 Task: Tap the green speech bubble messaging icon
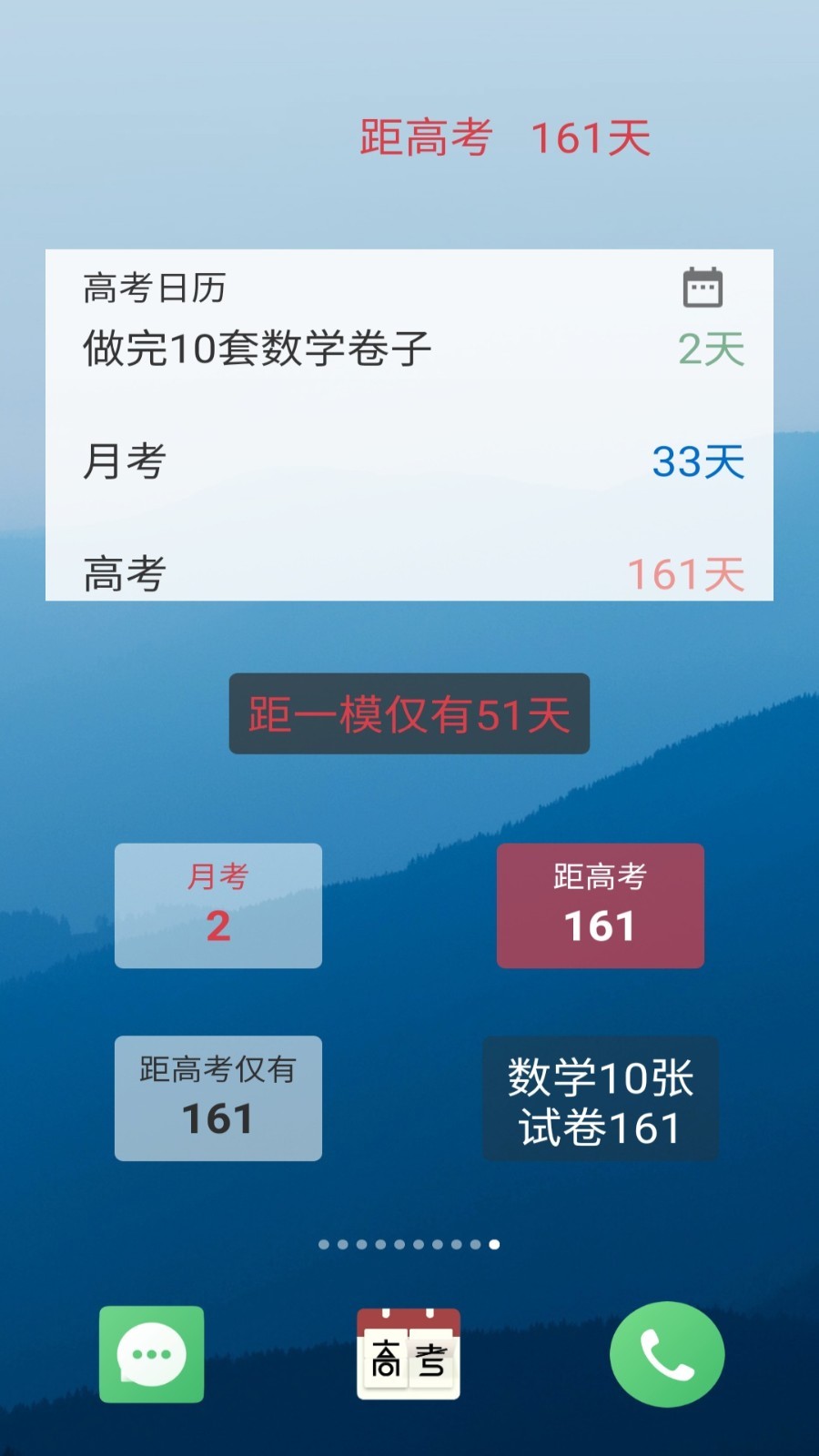[151, 1353]
